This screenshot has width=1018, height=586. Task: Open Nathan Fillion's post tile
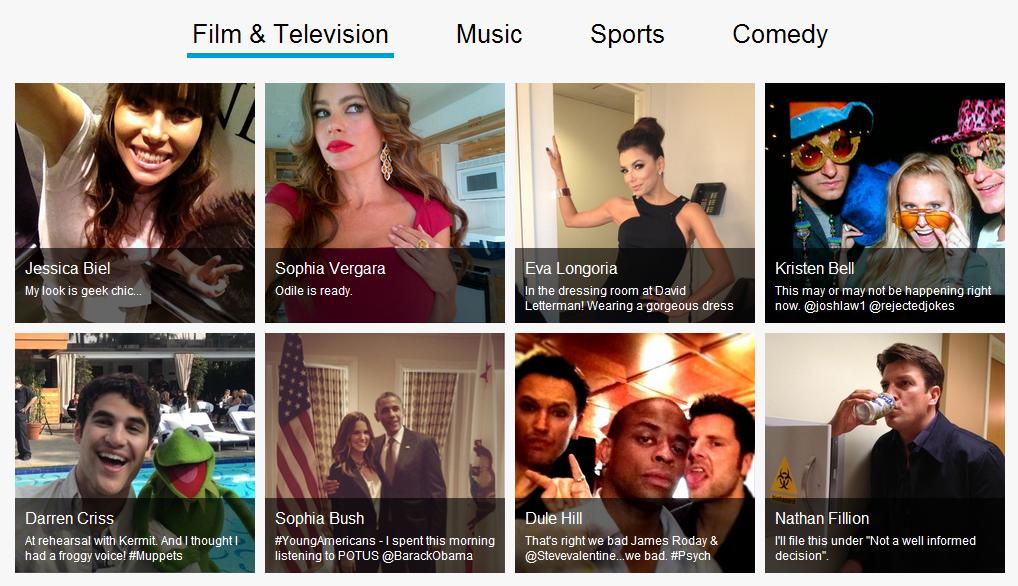click(885, 452)
